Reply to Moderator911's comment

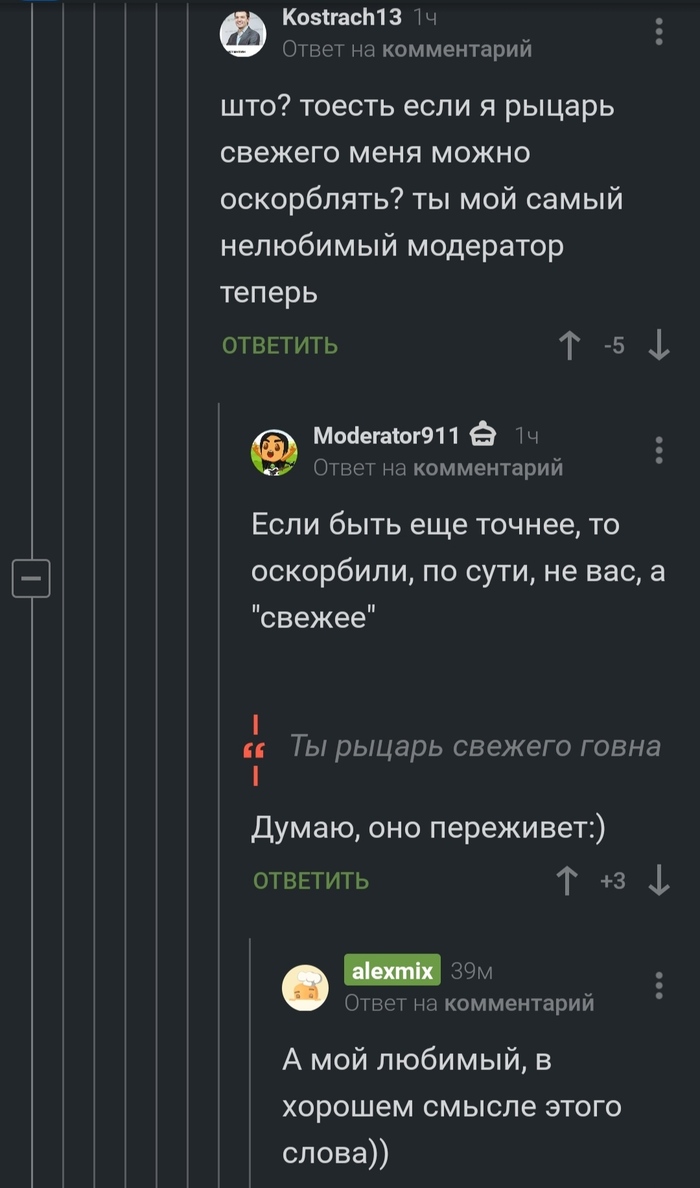(311, 881)
